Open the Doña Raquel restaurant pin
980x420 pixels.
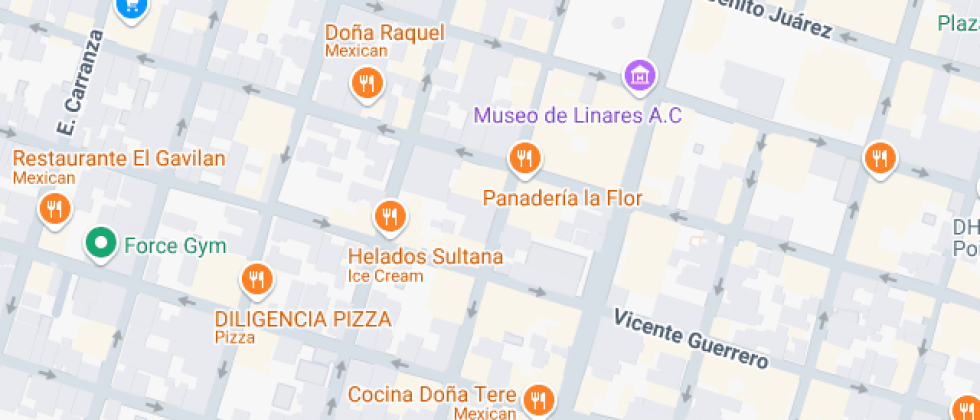(368, 83)
